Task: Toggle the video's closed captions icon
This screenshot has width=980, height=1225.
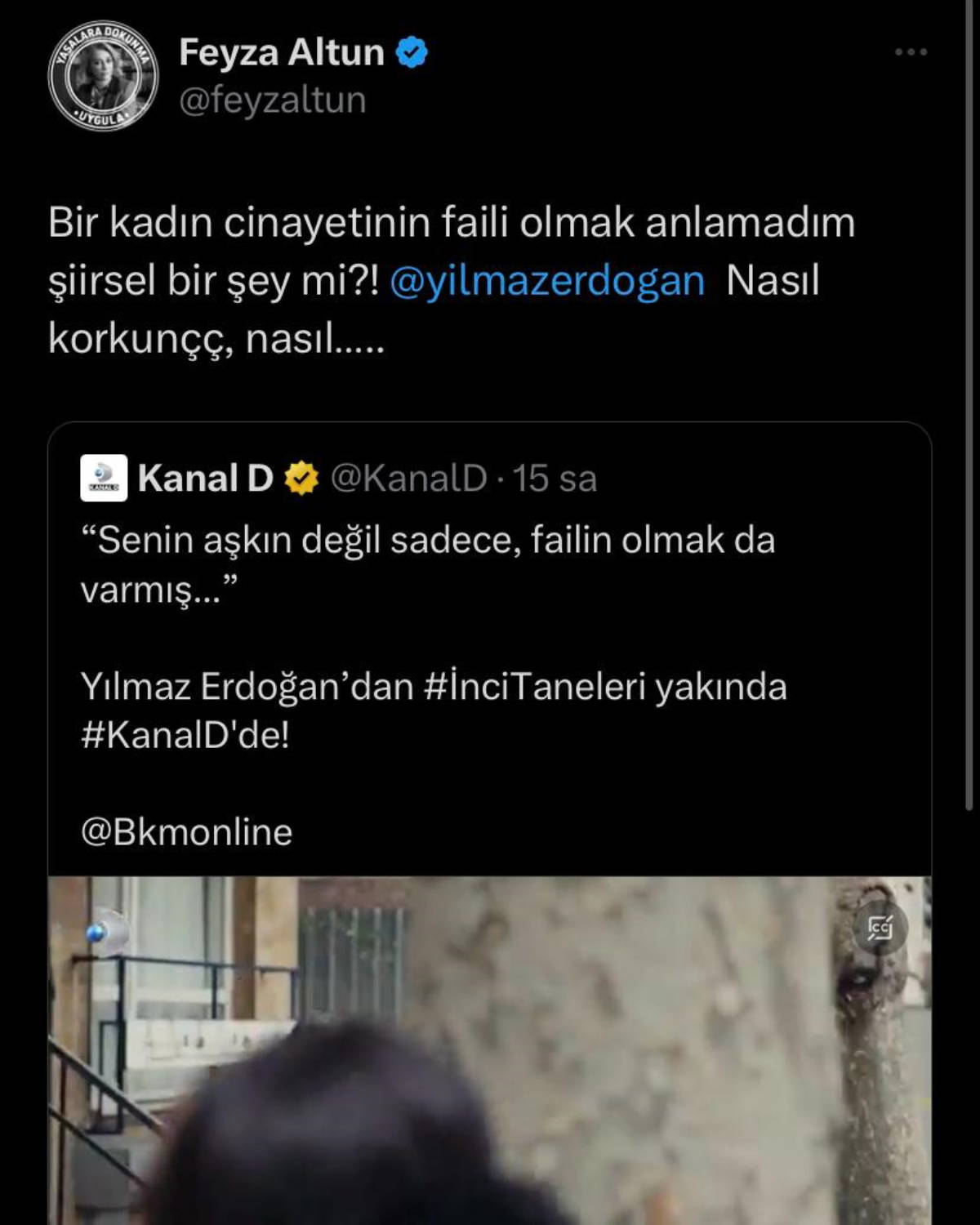Action: coord(880,929)
